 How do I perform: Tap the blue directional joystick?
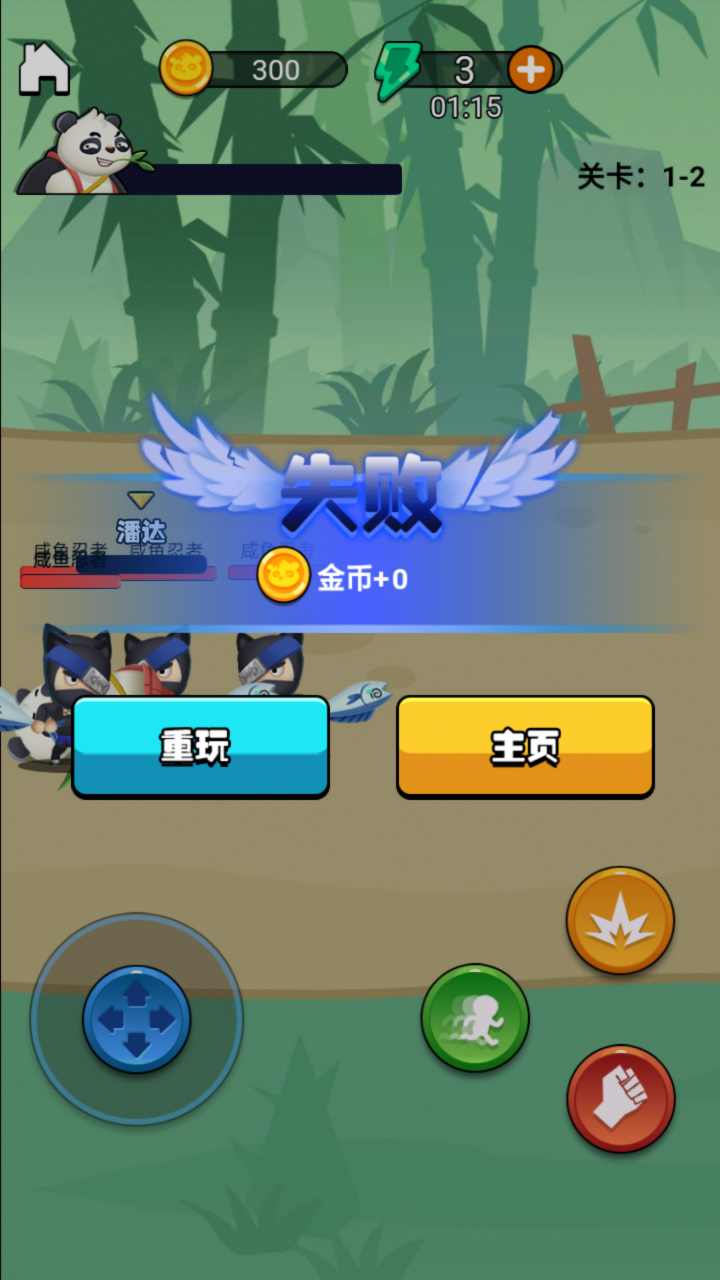tap(137, 1019)
